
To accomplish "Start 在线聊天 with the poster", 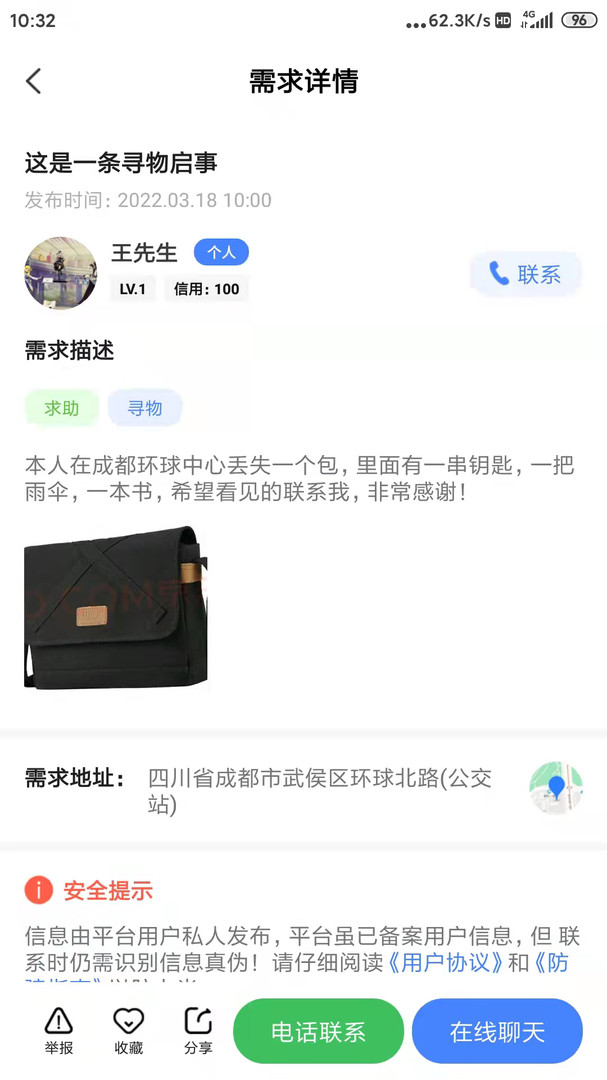I will 497,1031.
